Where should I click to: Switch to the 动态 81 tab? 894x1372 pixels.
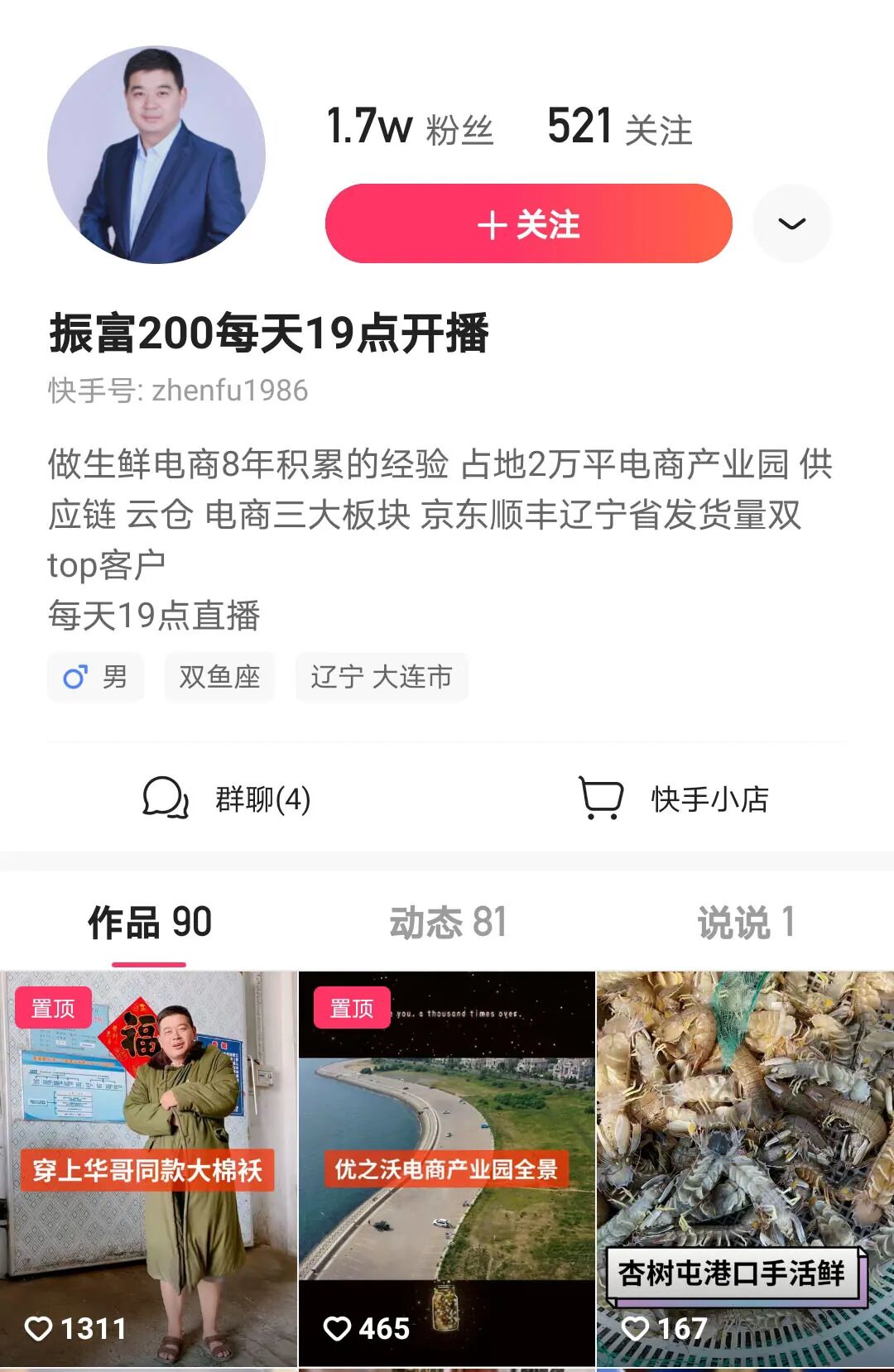[x=448, y=923]
